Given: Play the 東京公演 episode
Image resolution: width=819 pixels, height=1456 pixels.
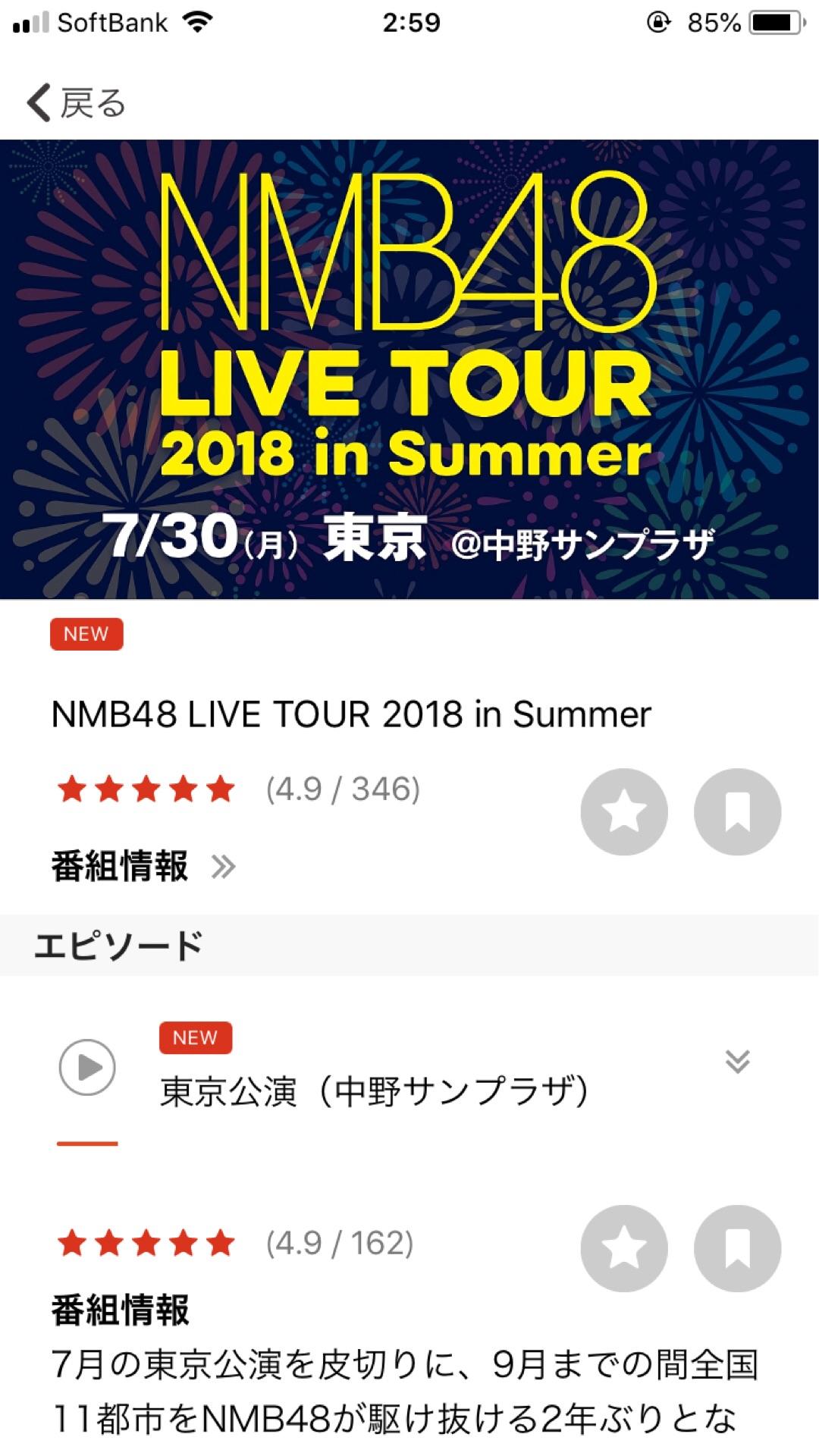Looking at the screenshot, I should click(x=88, y=1067).
